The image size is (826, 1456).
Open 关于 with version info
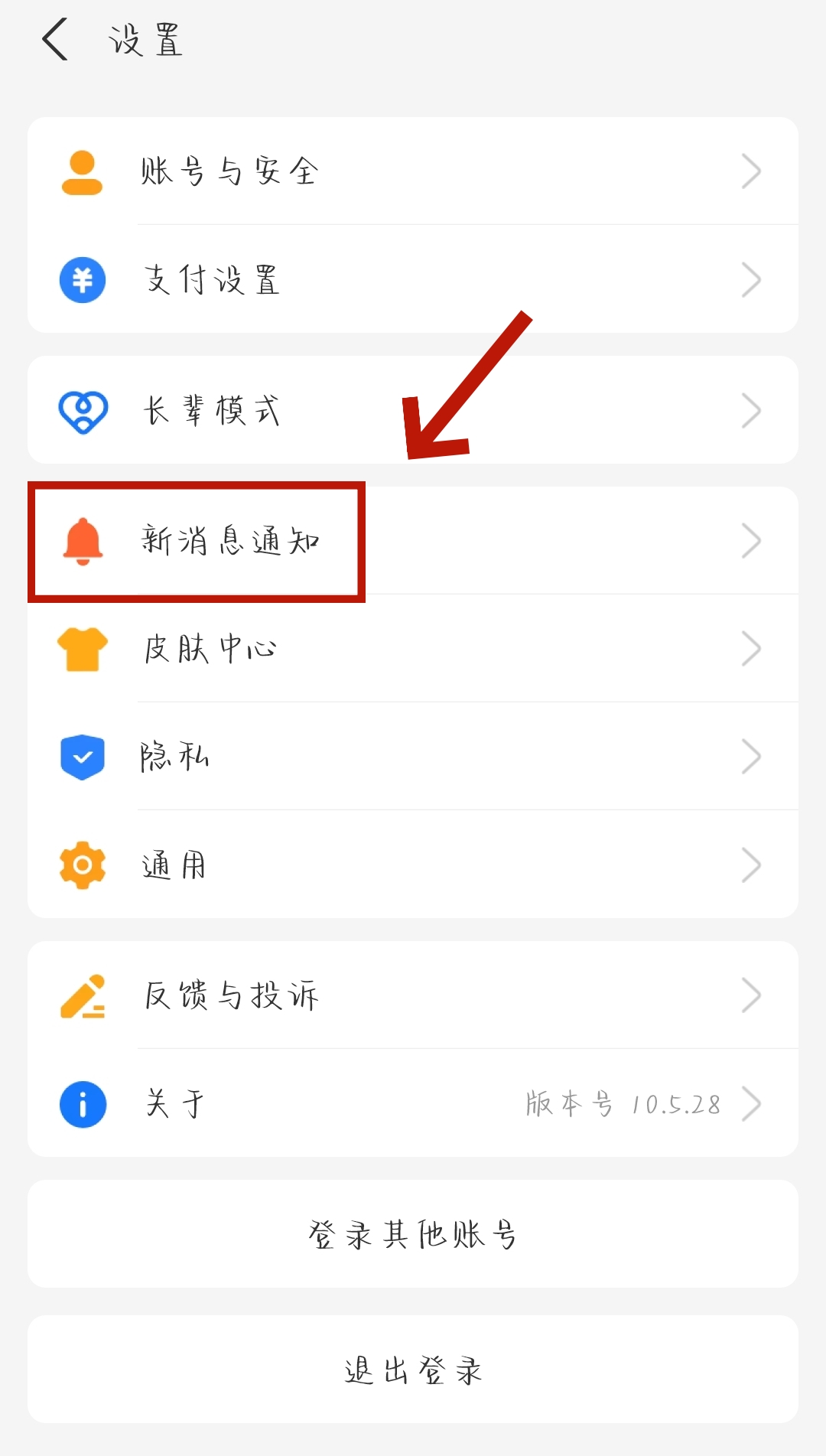(x=413, y=1103)
